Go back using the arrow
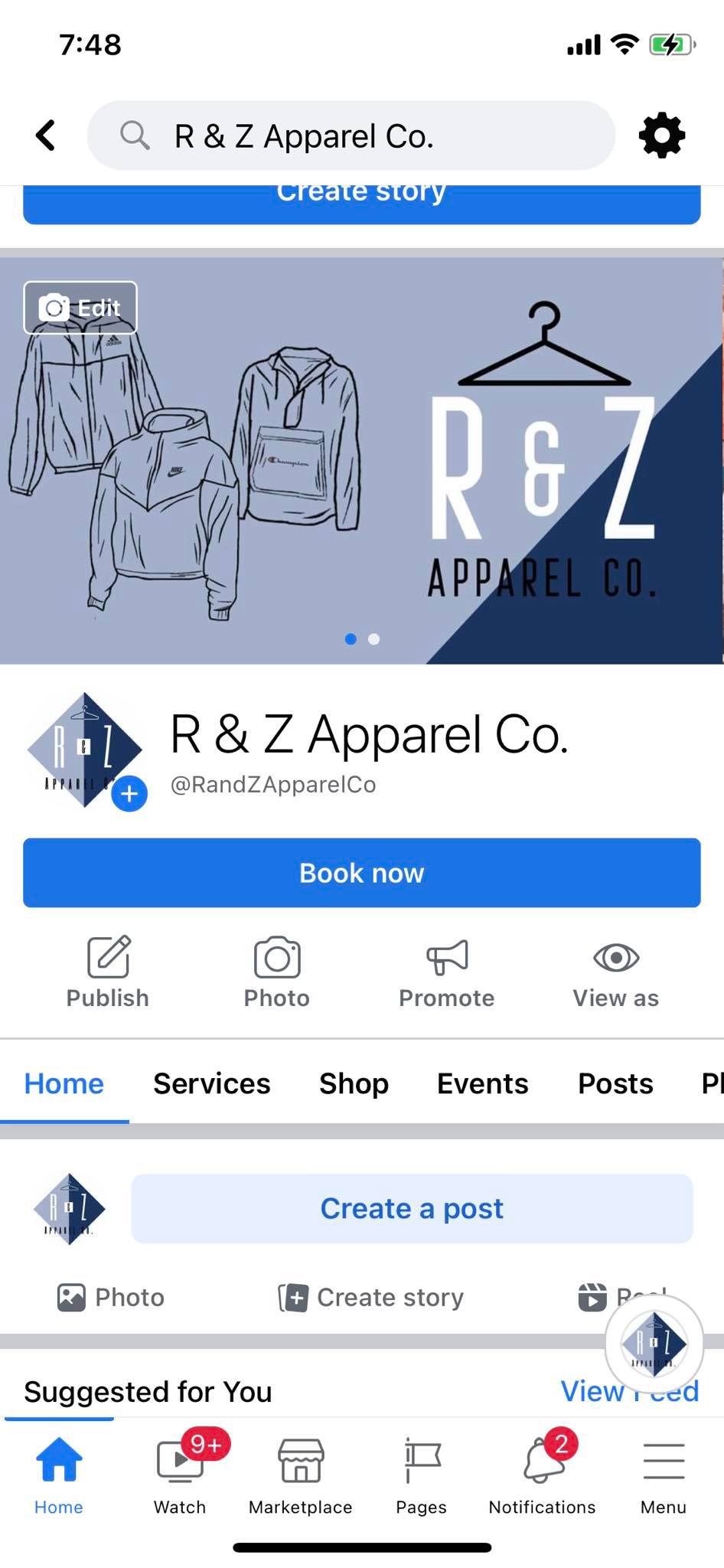724x1568 pixels. pos(46,136)
